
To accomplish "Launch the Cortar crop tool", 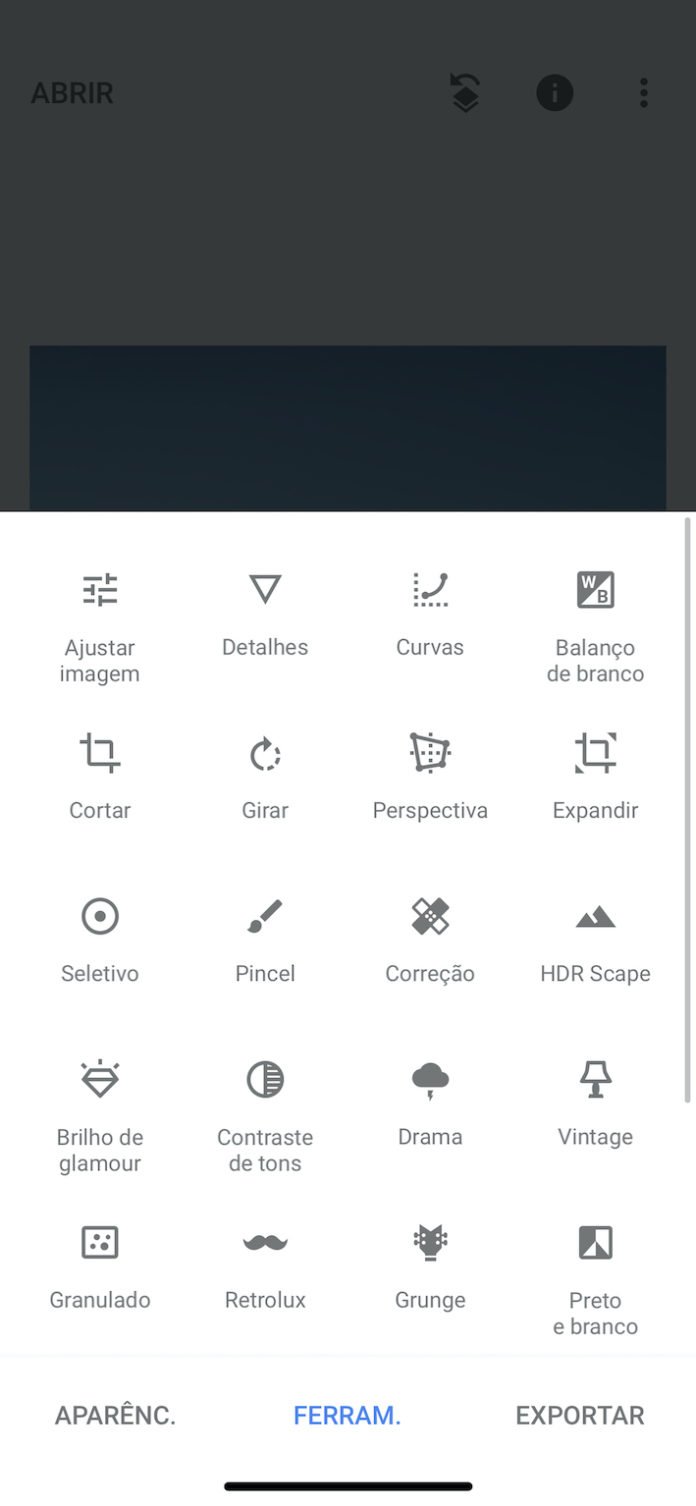I will [100, 775].
